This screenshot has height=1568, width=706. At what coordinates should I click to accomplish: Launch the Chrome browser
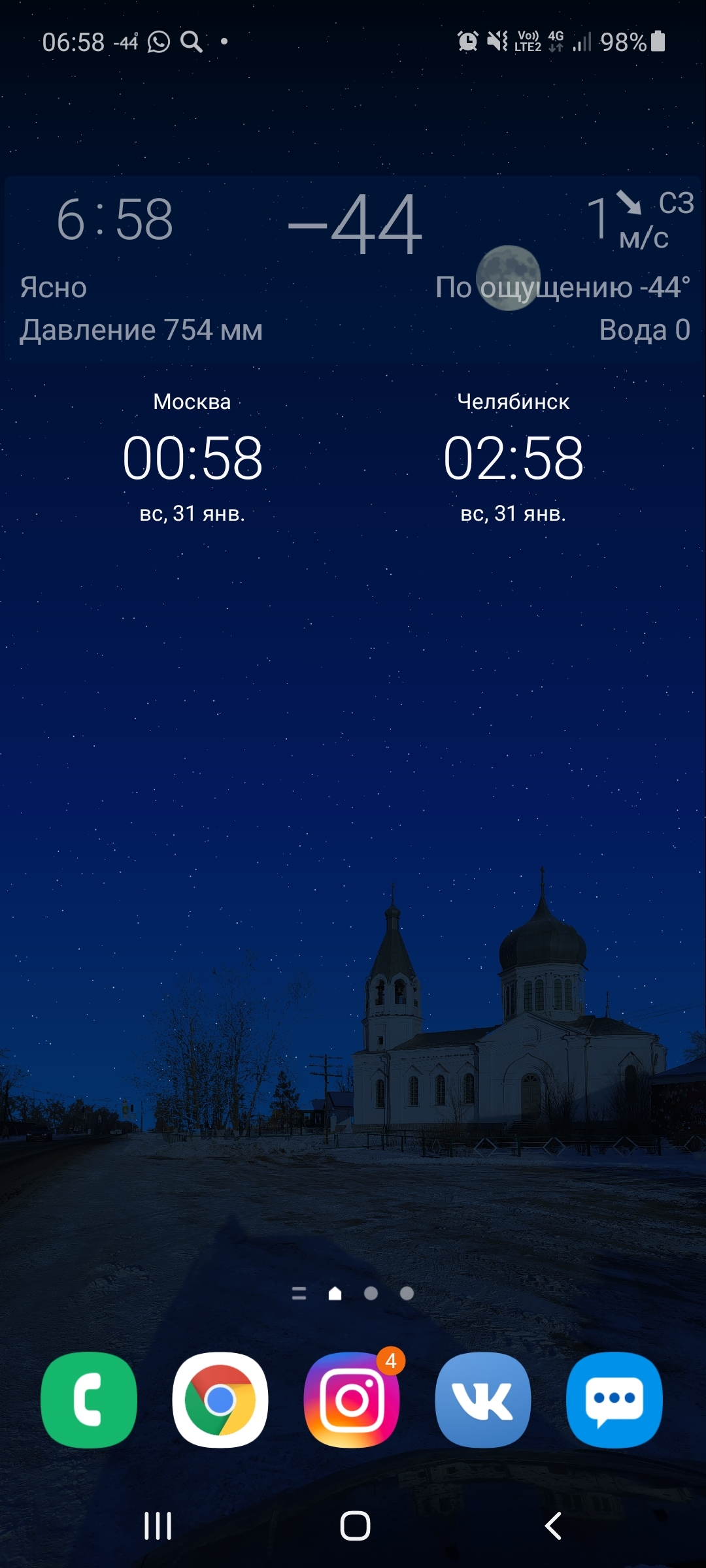tap(220, 1399)
